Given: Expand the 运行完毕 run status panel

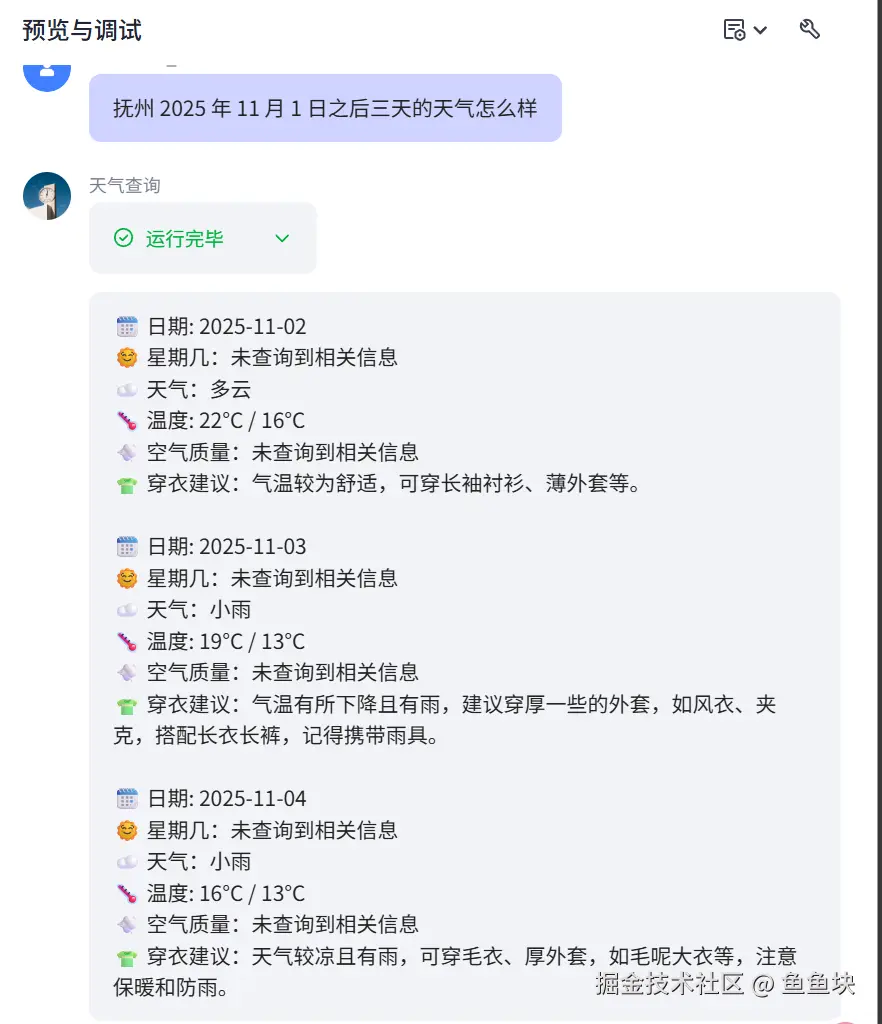Looking at the screenshot, I should coord(282,238).
